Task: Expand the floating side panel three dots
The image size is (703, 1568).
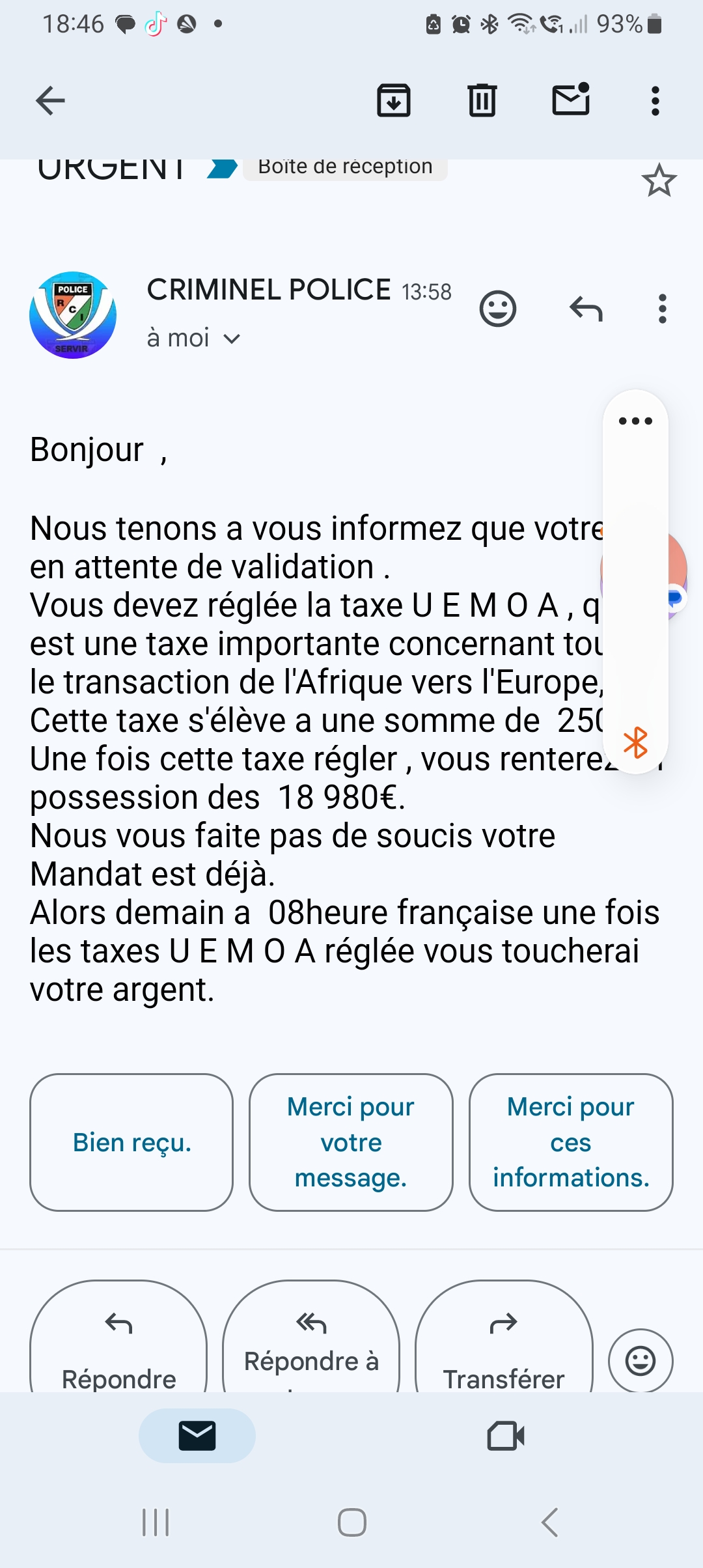Action: click(x=635, y=421)
